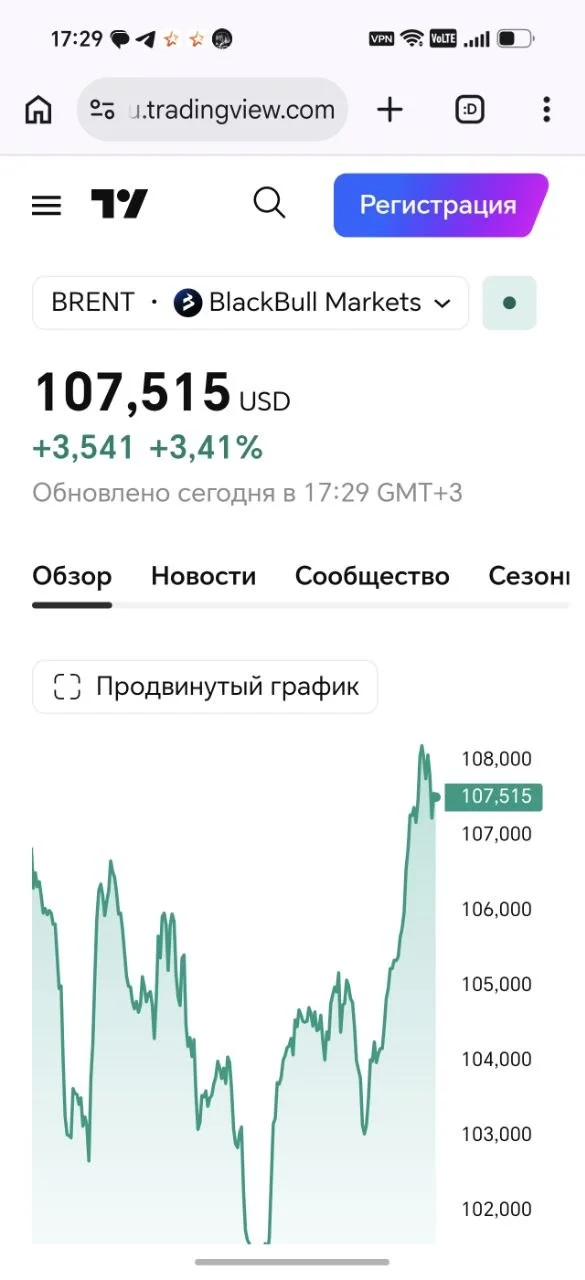
Task: Select the Обзор tab
Action: pos(72,577)
